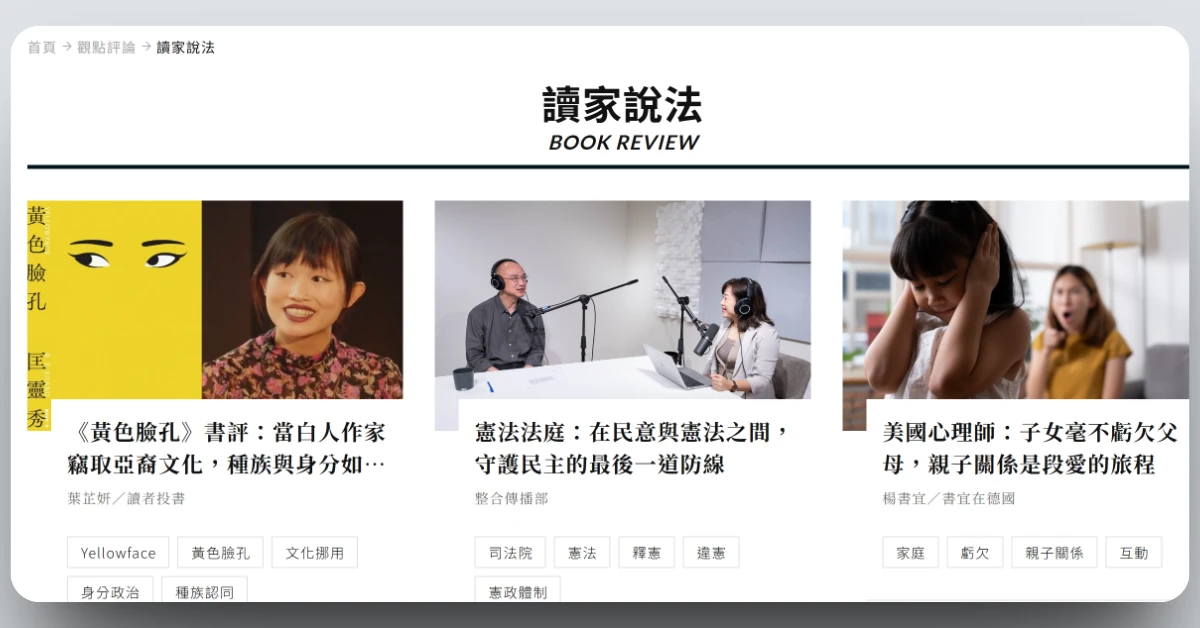1200x628 pixels.
Task: Tap the 種族認同 tag
Action: click(x=204, y=591)
